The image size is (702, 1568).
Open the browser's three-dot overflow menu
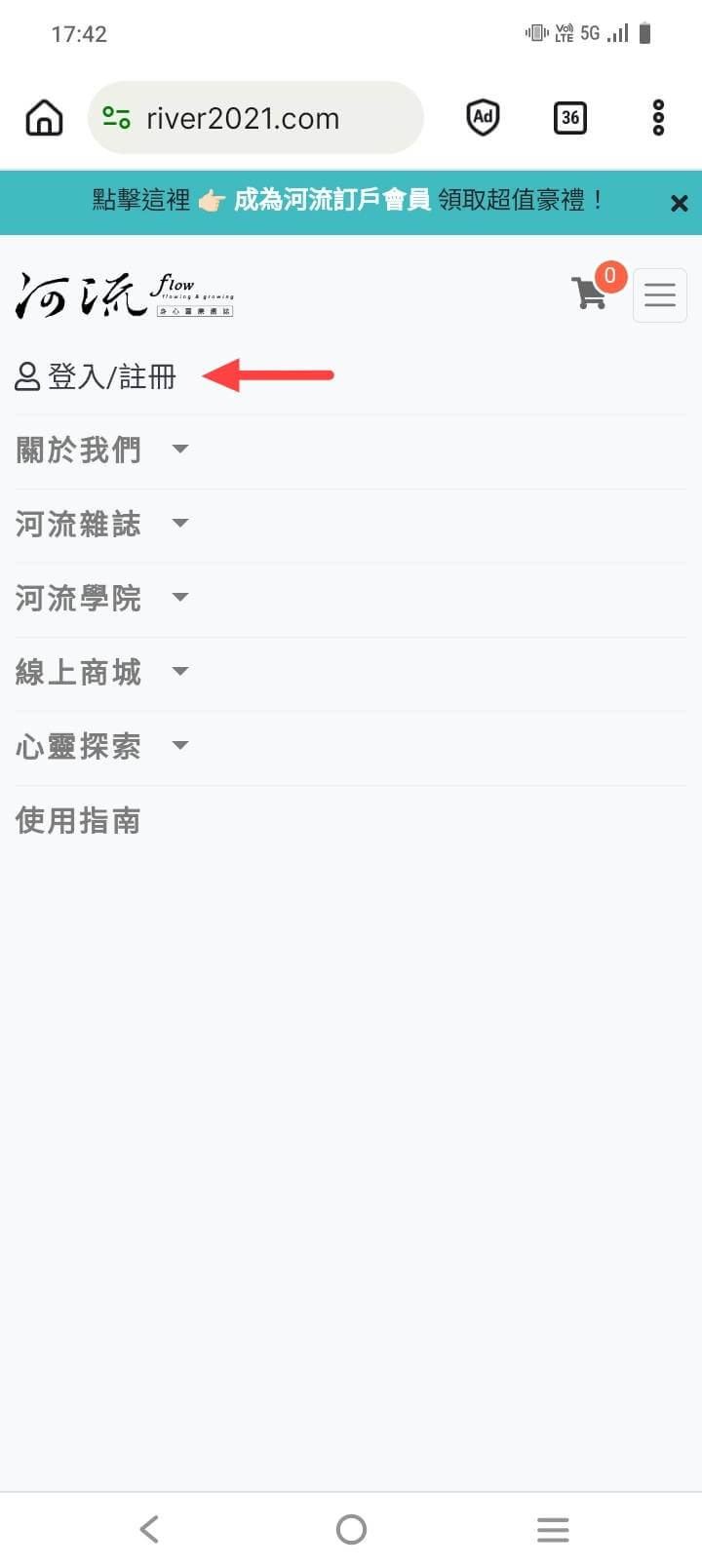click(x=658, y=118)
